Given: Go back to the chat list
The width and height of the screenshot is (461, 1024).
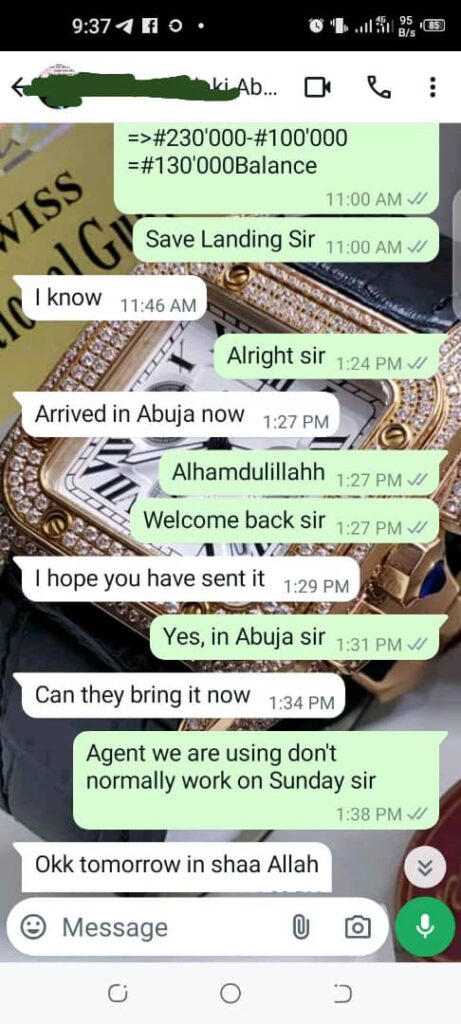Looking at the screenshot, I should click(x=18, y=87).
